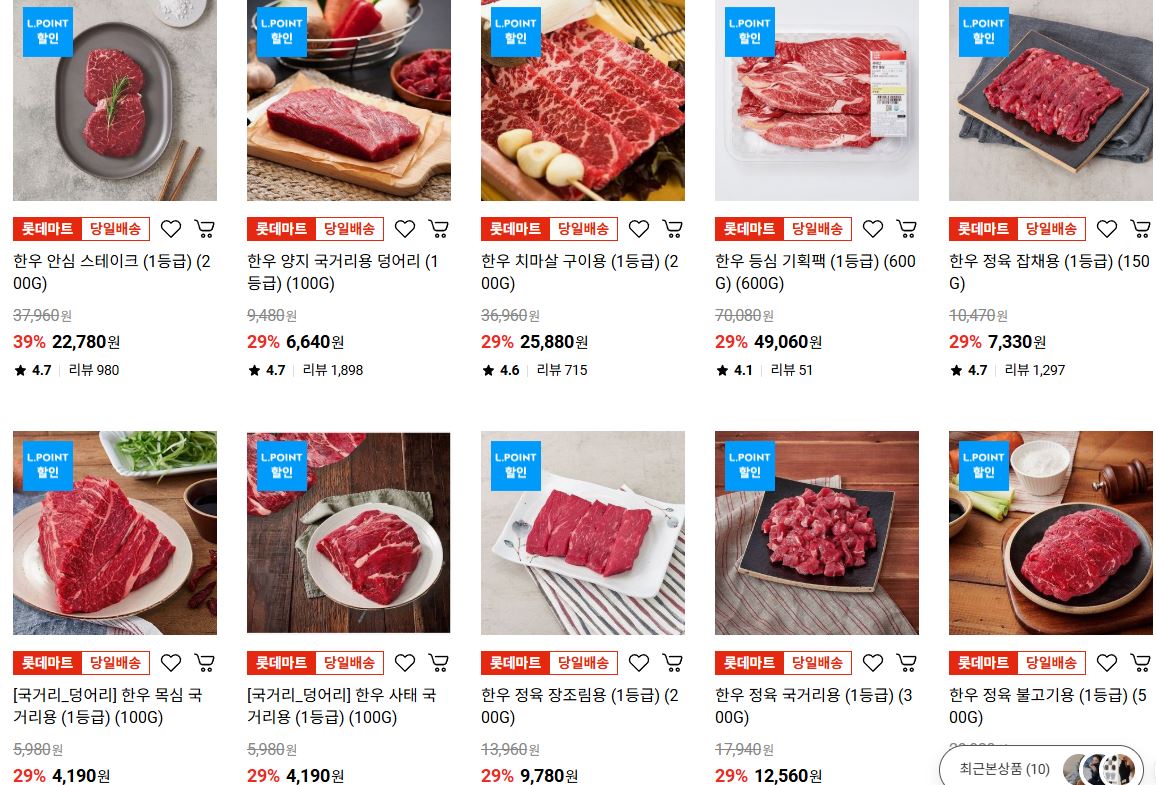Open the 한우 정육 잡채용 product picture
Image resolution: width=1156 pixels, height=785 pixels.
(x=1051, y=100)
